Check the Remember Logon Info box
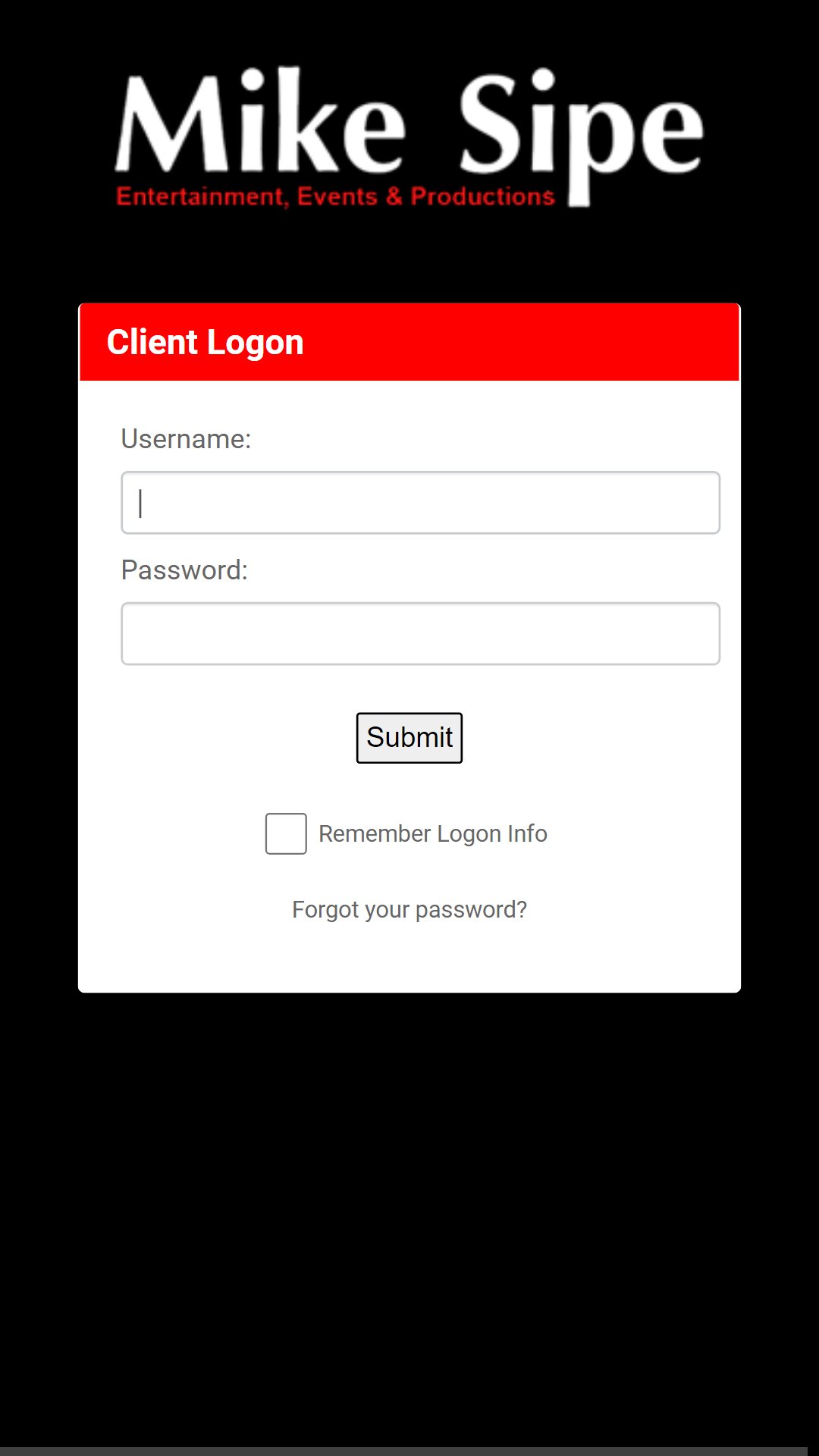This screenshot has height=1456, width=819. point(286,833)
